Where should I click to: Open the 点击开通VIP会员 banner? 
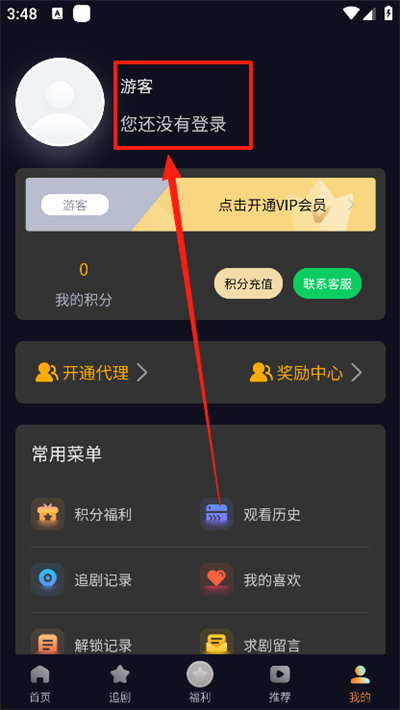pyautogui.click(x=200, y=205)
